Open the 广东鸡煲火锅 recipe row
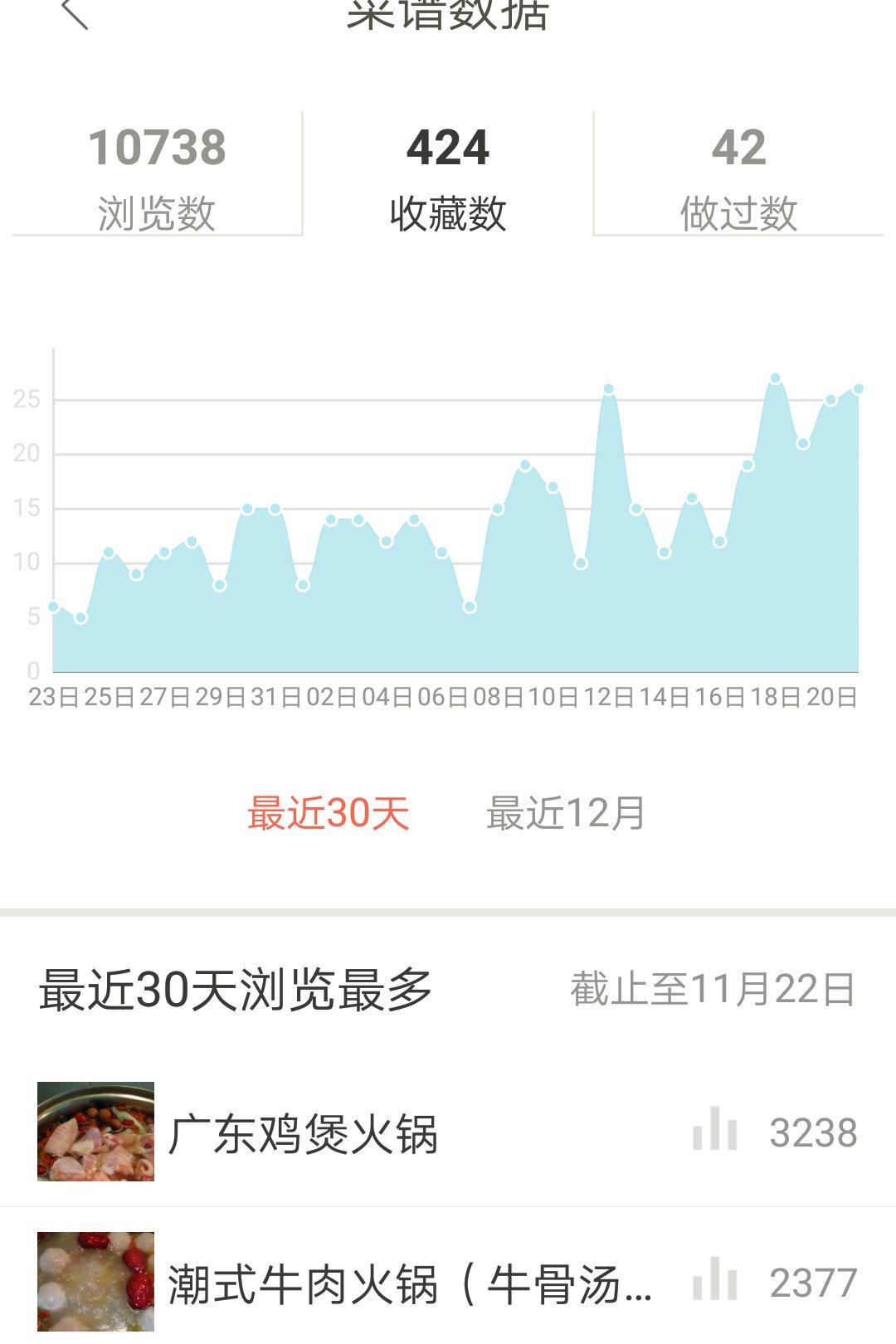Screen dimensions: 896x1344 448,1132
